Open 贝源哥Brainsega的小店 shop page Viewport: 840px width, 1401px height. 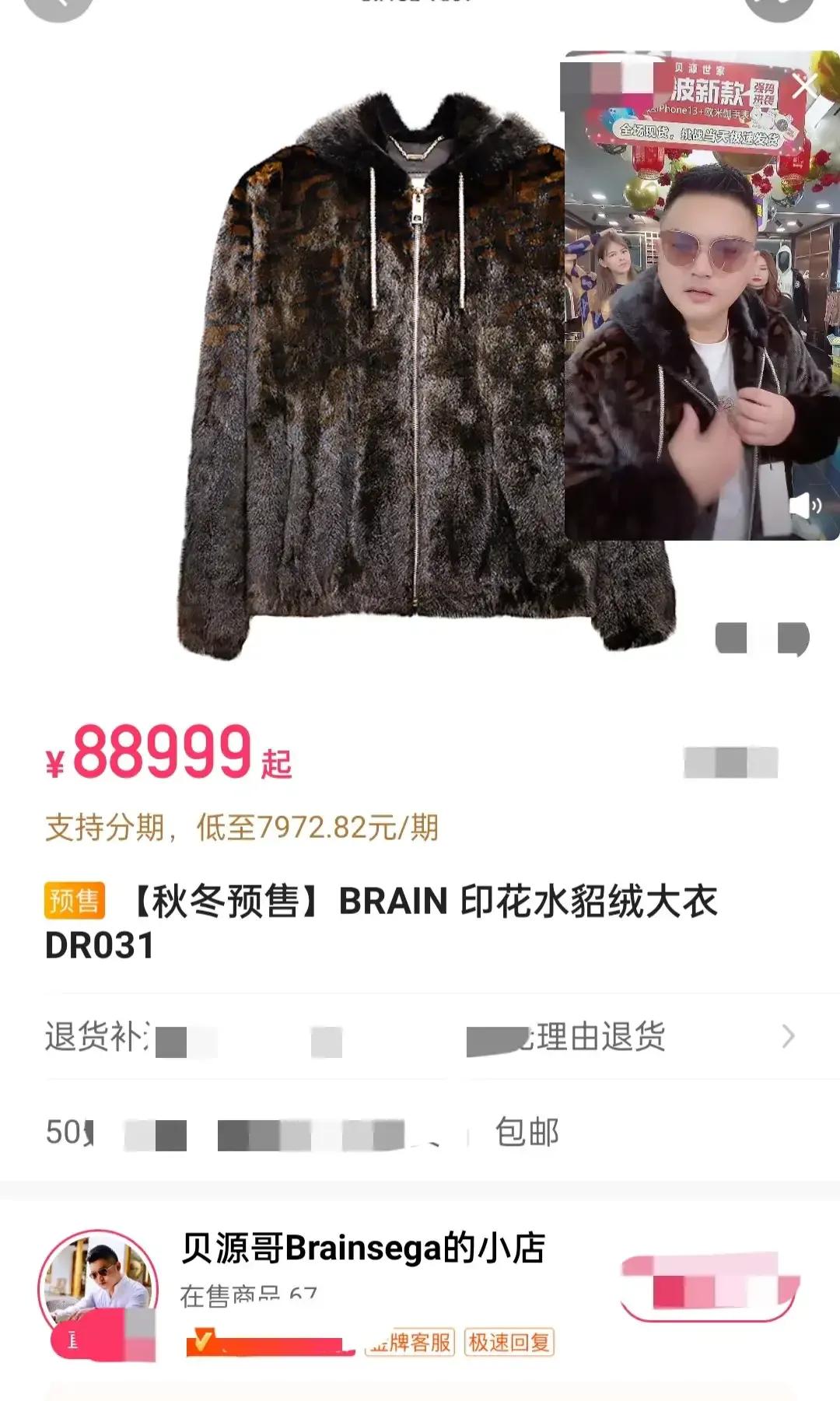[x=362, y=1248]
